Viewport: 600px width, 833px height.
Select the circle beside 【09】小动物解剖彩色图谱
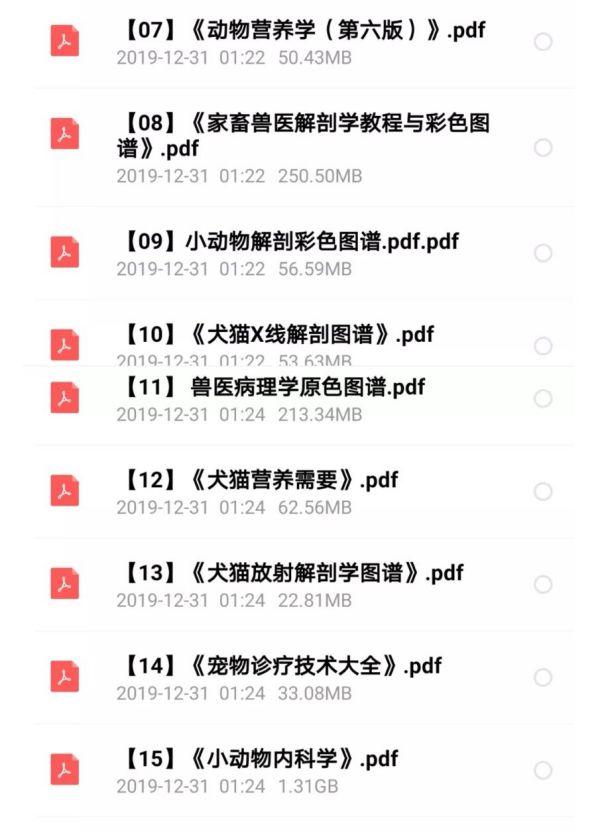pos(543,253)
